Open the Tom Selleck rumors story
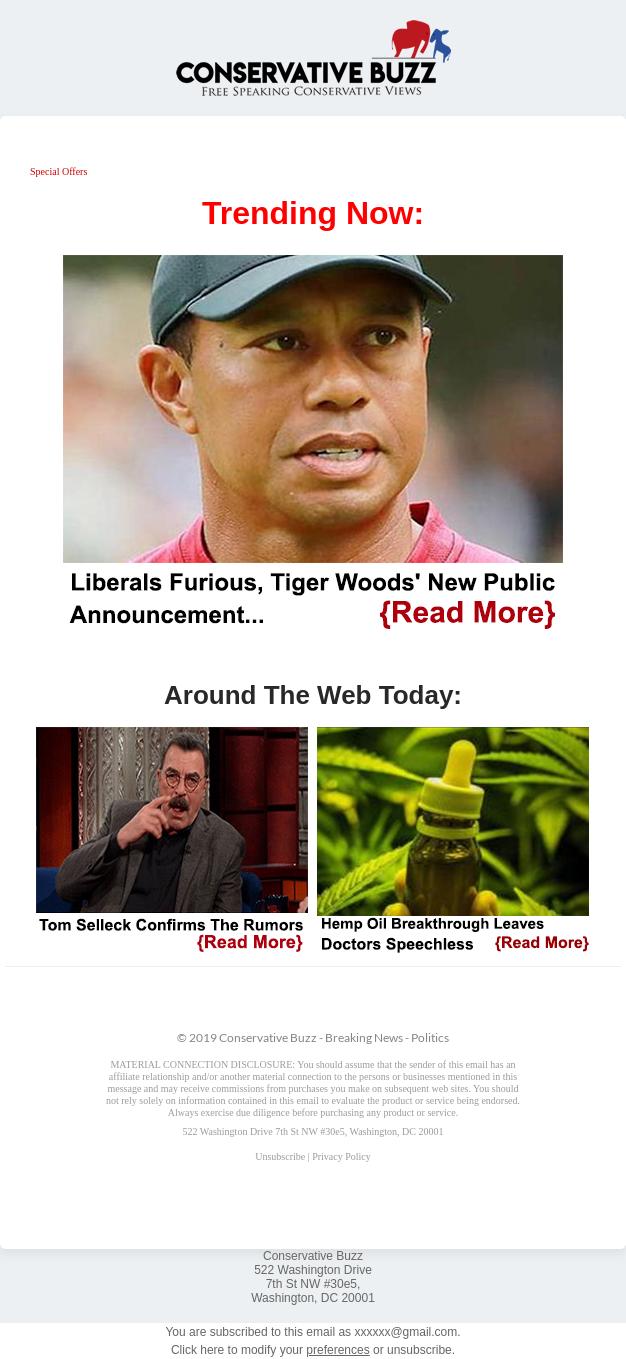This screenshot has width=626, height=1359. click(x=172, y=840)
